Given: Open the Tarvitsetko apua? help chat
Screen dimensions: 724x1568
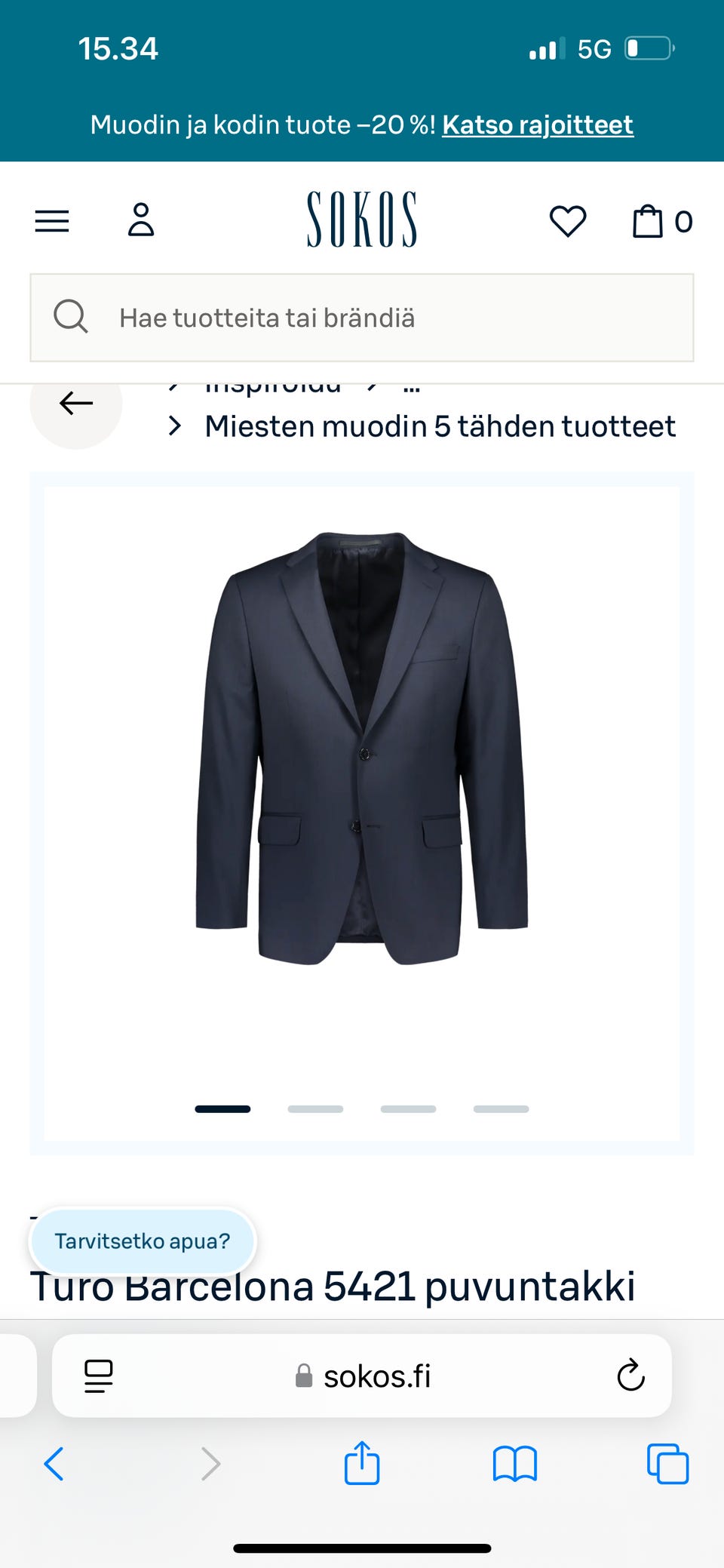Looking at the screenshot, I should point(143,1241).
